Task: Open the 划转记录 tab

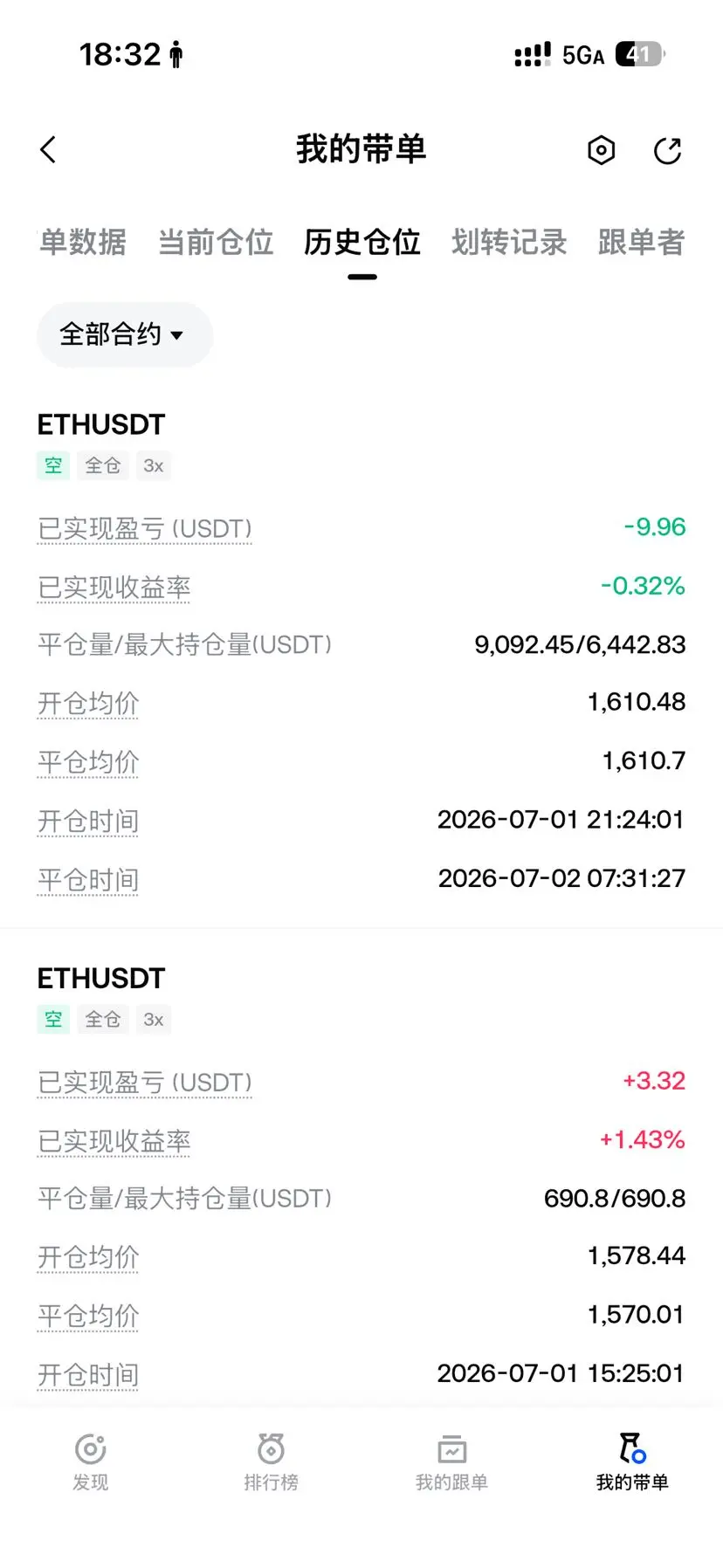Action: coord(509,242)
